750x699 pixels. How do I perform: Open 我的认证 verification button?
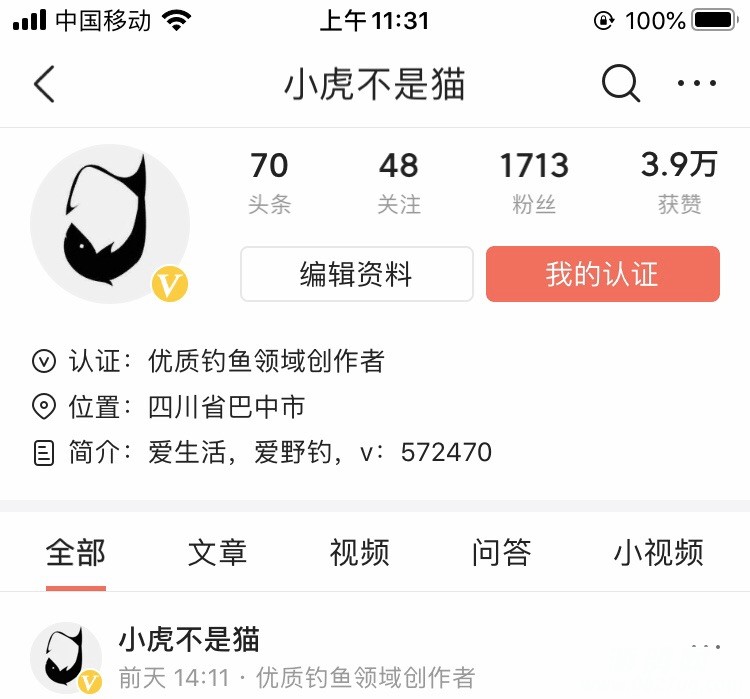pyautogui.click(x=602, y=274)
